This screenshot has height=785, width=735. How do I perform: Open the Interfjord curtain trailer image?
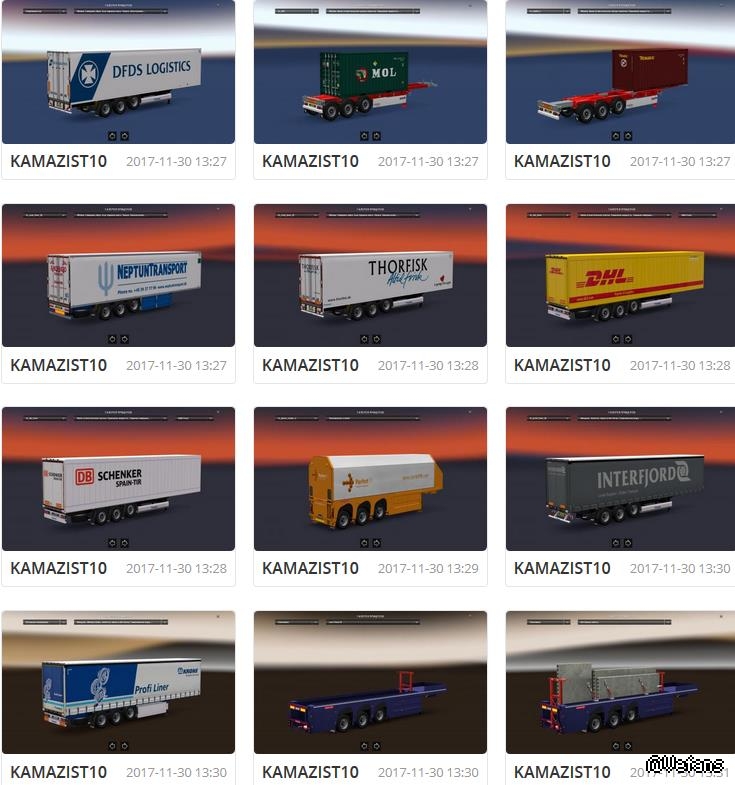click(621, 479)
